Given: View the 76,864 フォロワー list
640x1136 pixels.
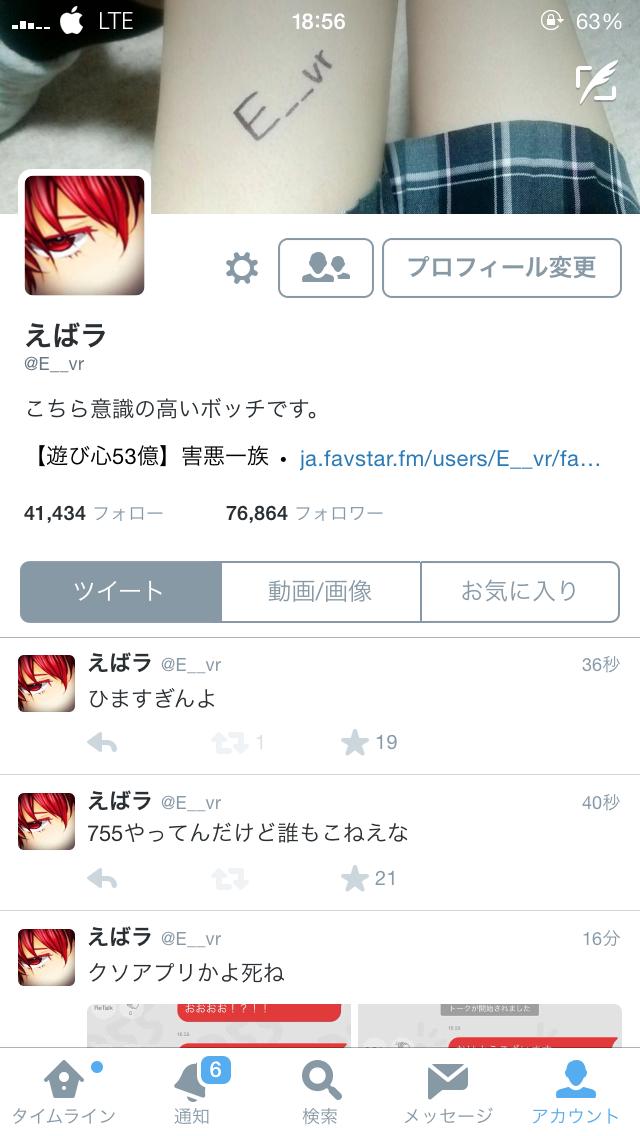Looking at the screenshot, I should pos(304,514).
